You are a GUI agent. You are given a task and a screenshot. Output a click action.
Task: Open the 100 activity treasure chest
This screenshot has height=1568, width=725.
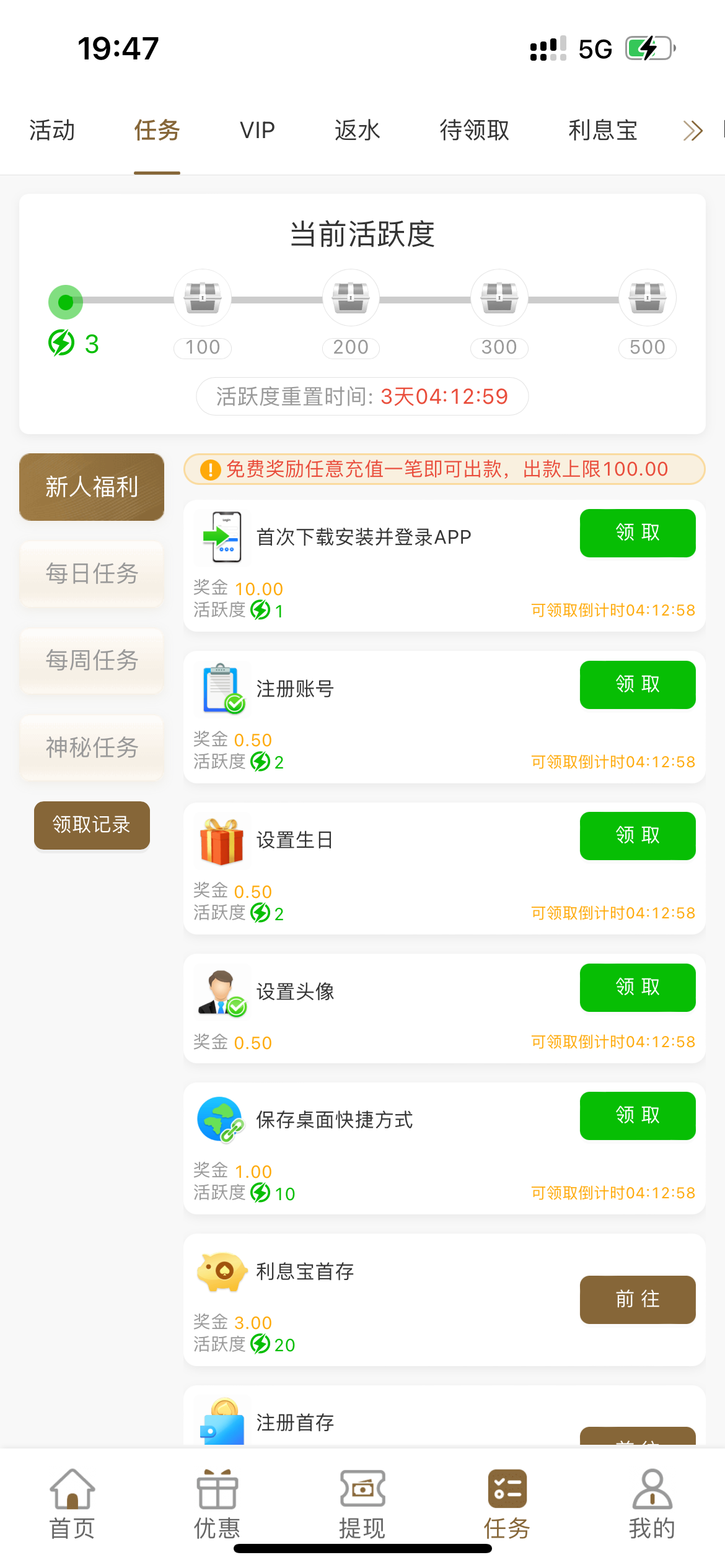coord(203,298)
